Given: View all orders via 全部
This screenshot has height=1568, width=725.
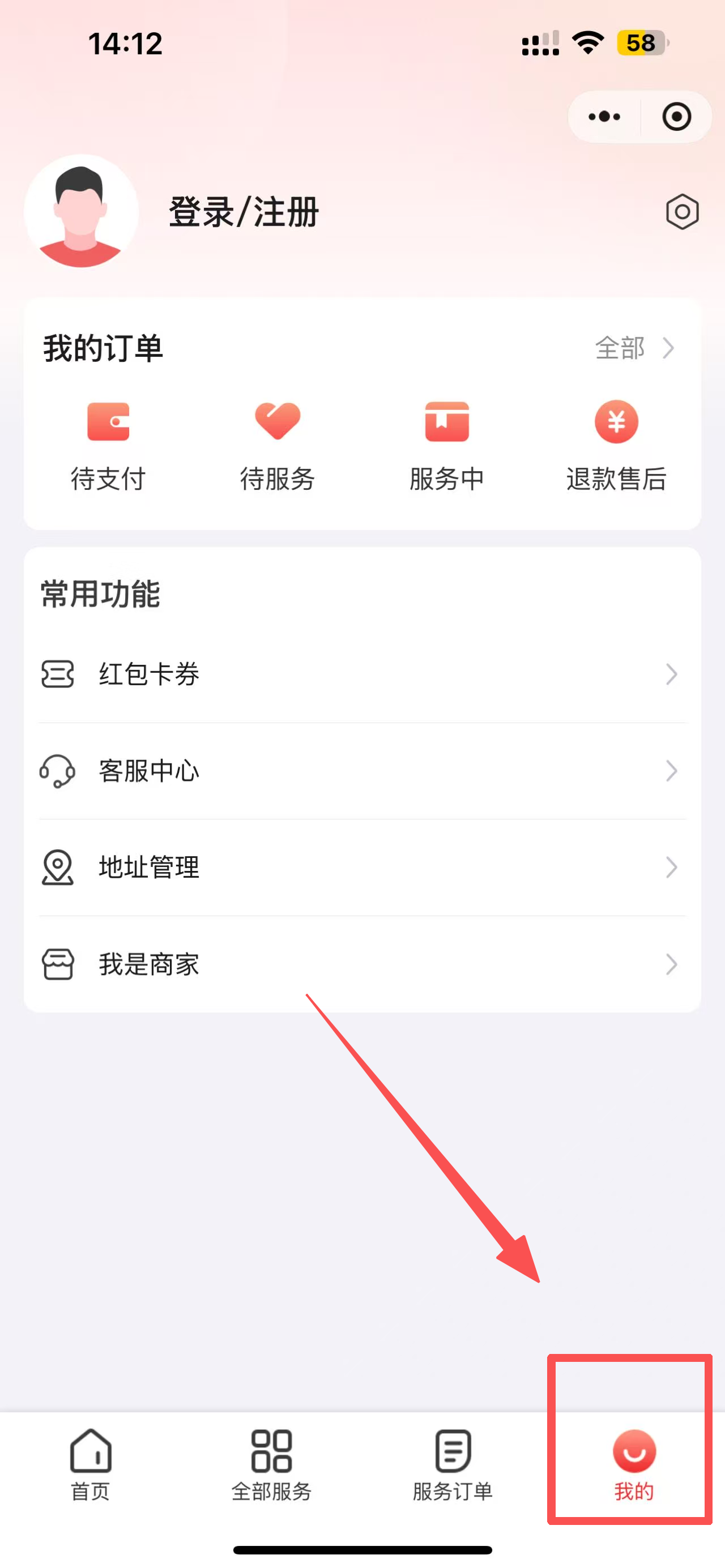Looking at the screenshot, I should pyautogui.click(x=634, y=348).
